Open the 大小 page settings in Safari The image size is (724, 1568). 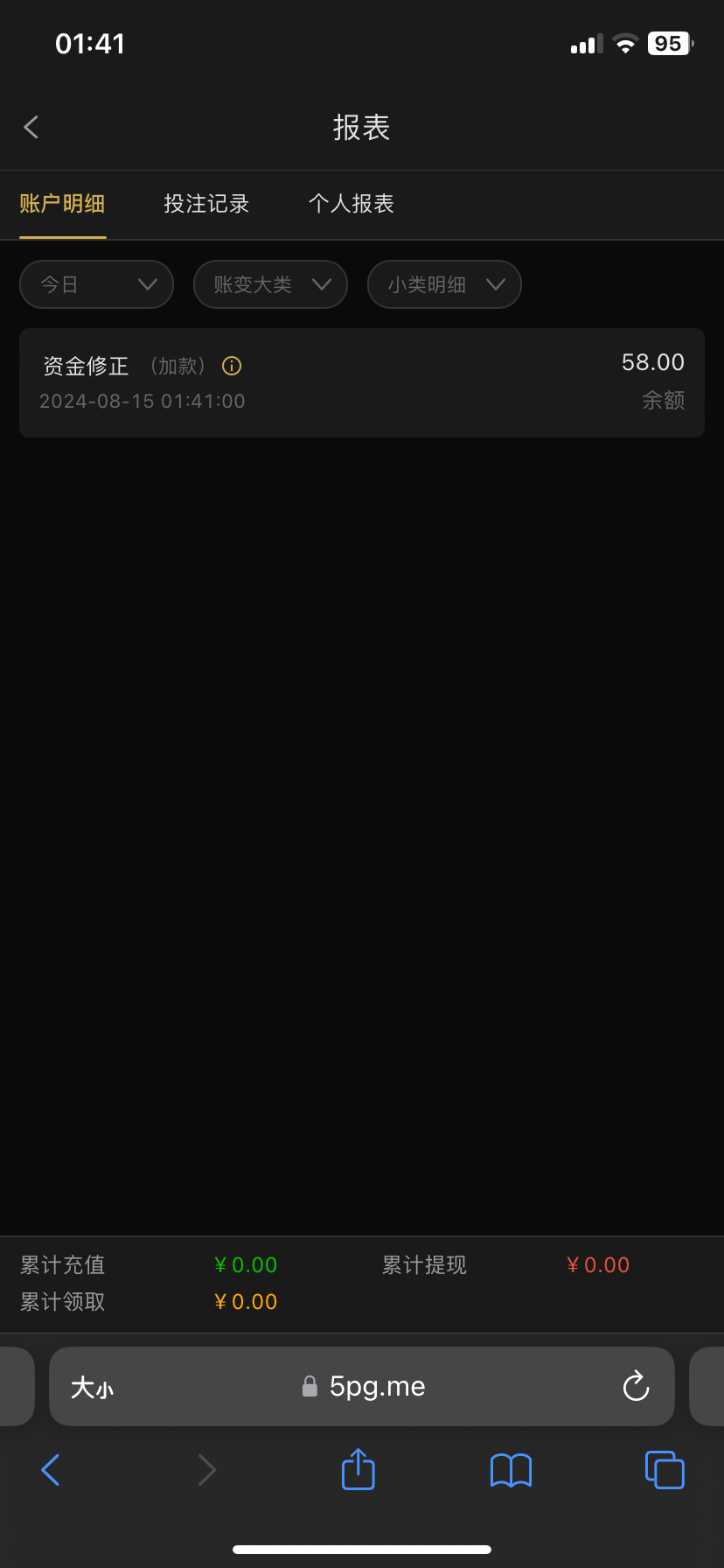tap(92, 1387)
